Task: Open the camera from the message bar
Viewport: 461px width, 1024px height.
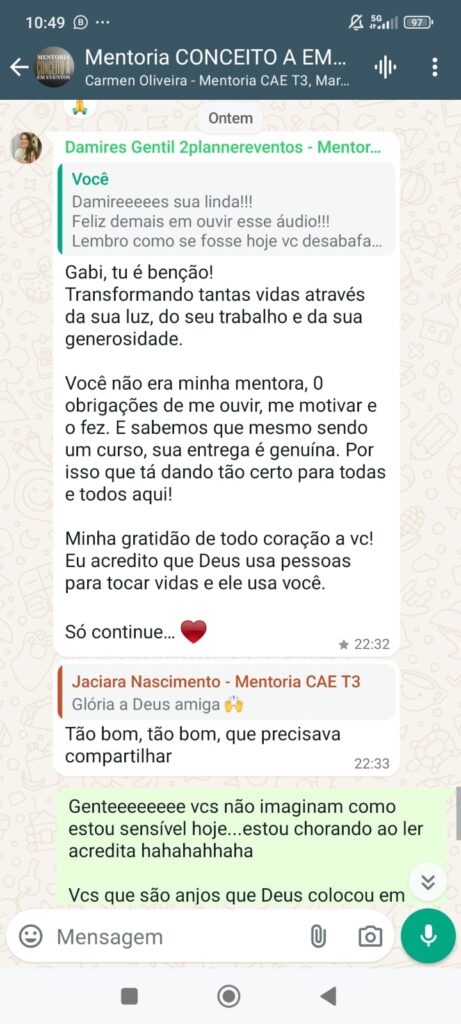Action: tap(370, 937)
